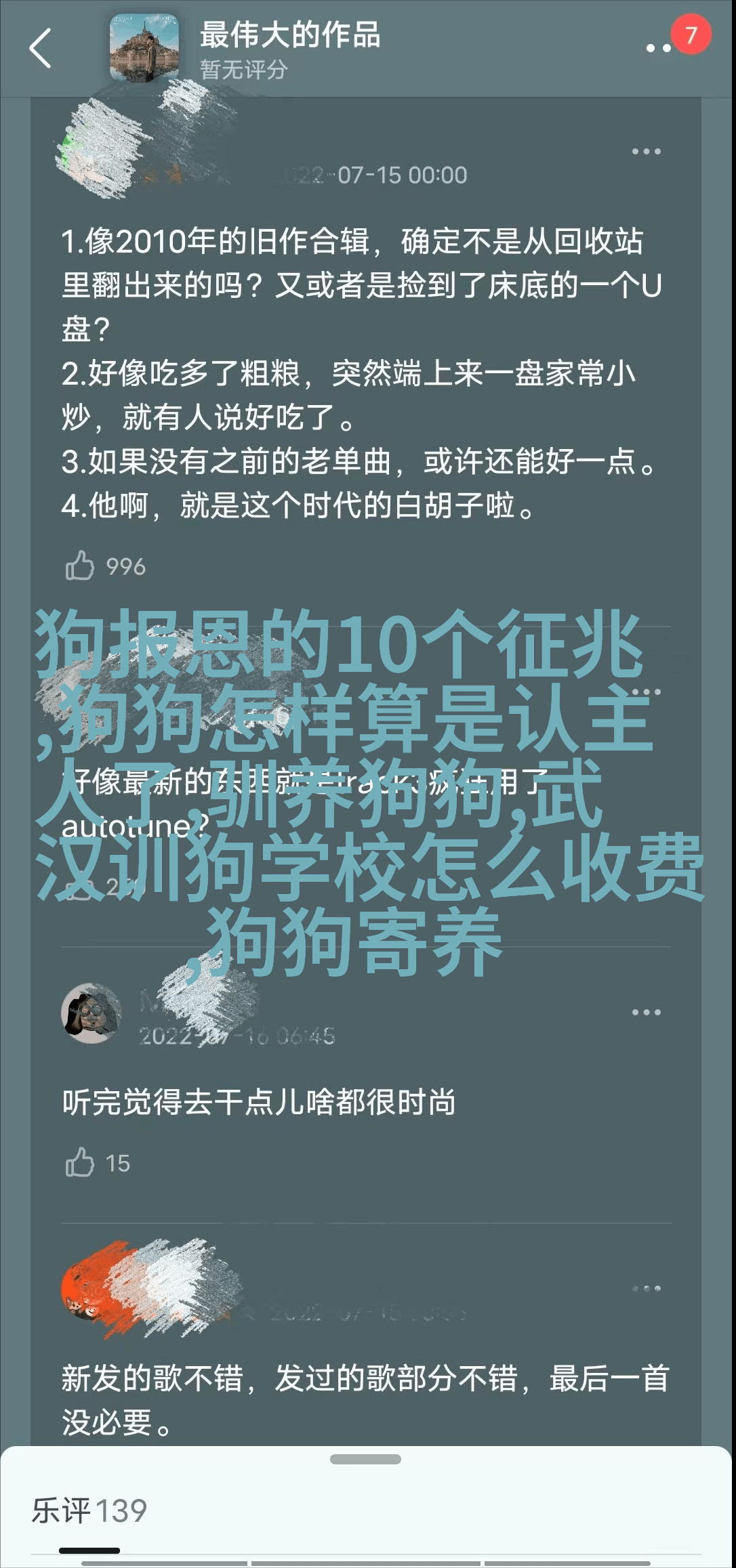Screen dimensions: 736x1568
Task: Open the album cover for 最伟大的作品
Action: click(x=144, y=48)
